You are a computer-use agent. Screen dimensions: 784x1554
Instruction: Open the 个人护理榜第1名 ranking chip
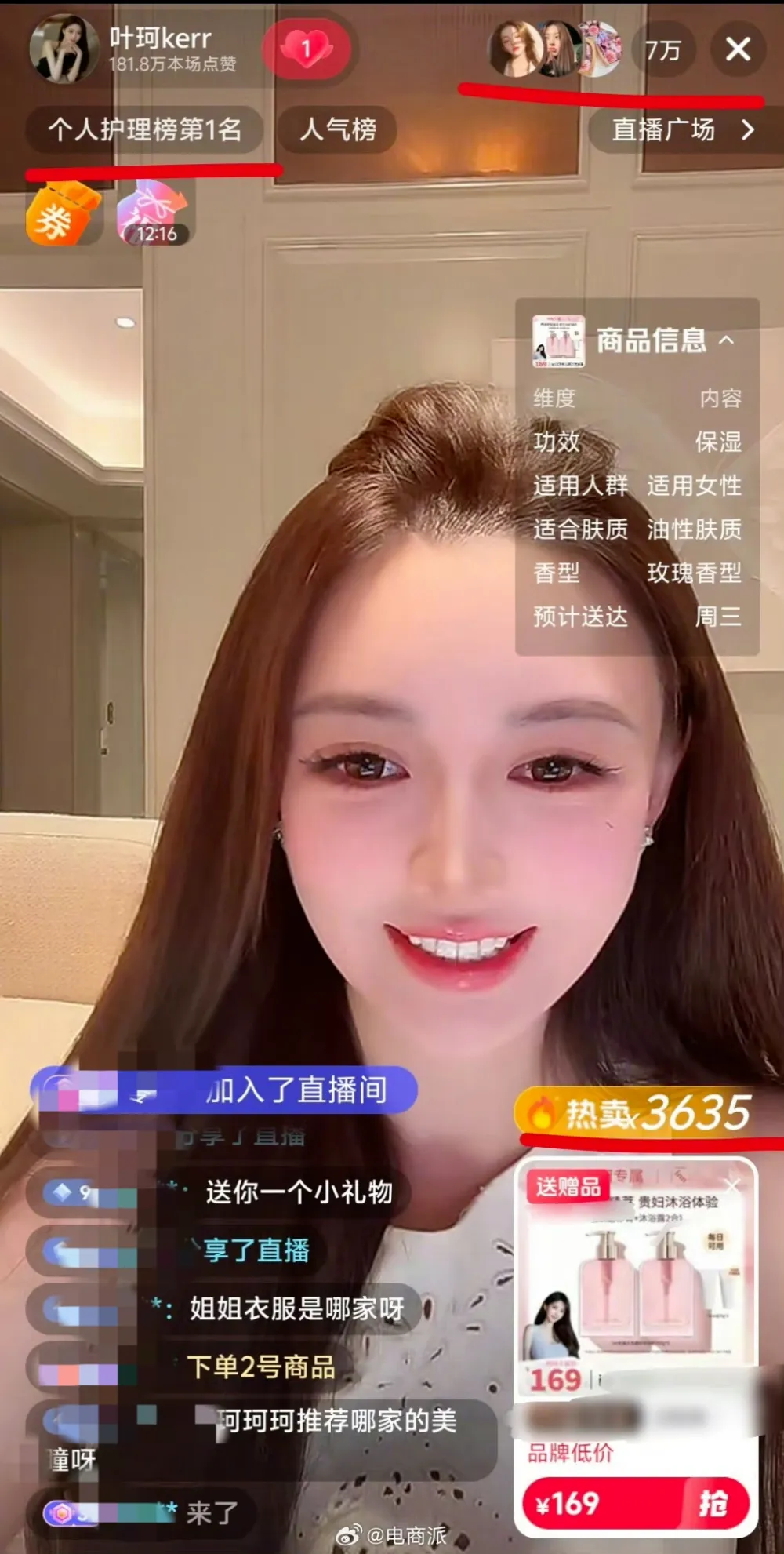(x=144, y=129)
